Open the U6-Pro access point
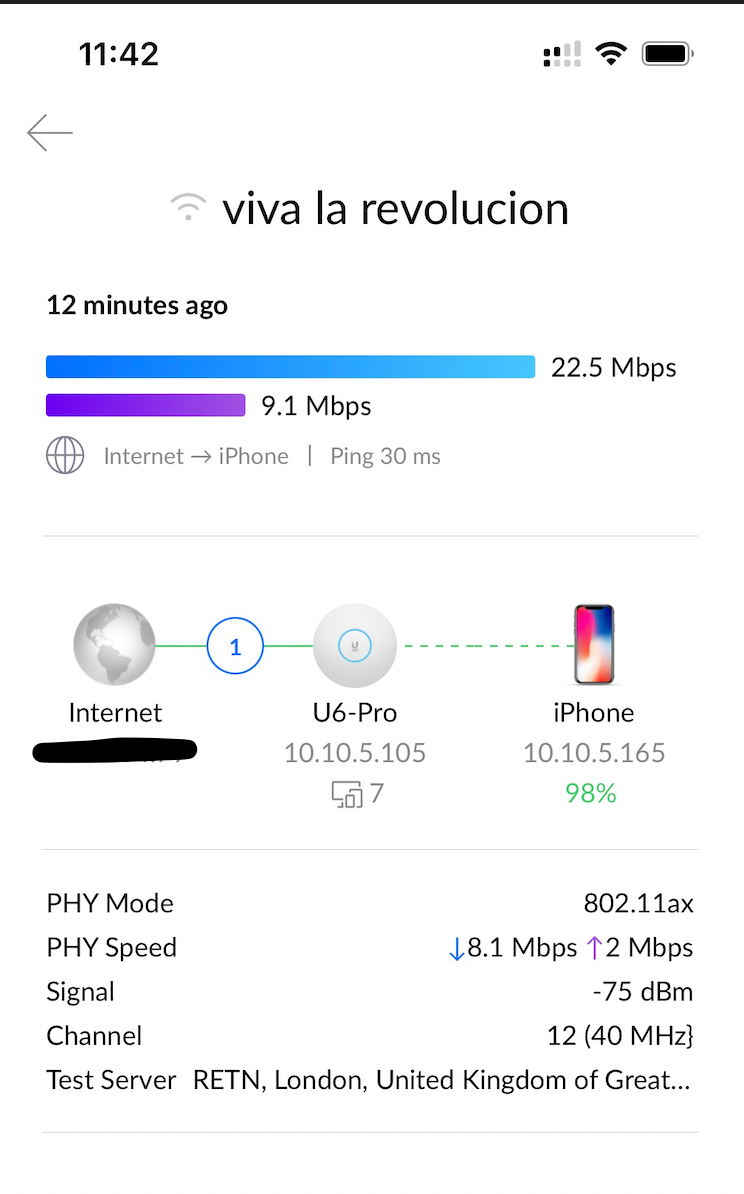The width and height of the screenshot is (744, 1194). (x=355, y=645)
